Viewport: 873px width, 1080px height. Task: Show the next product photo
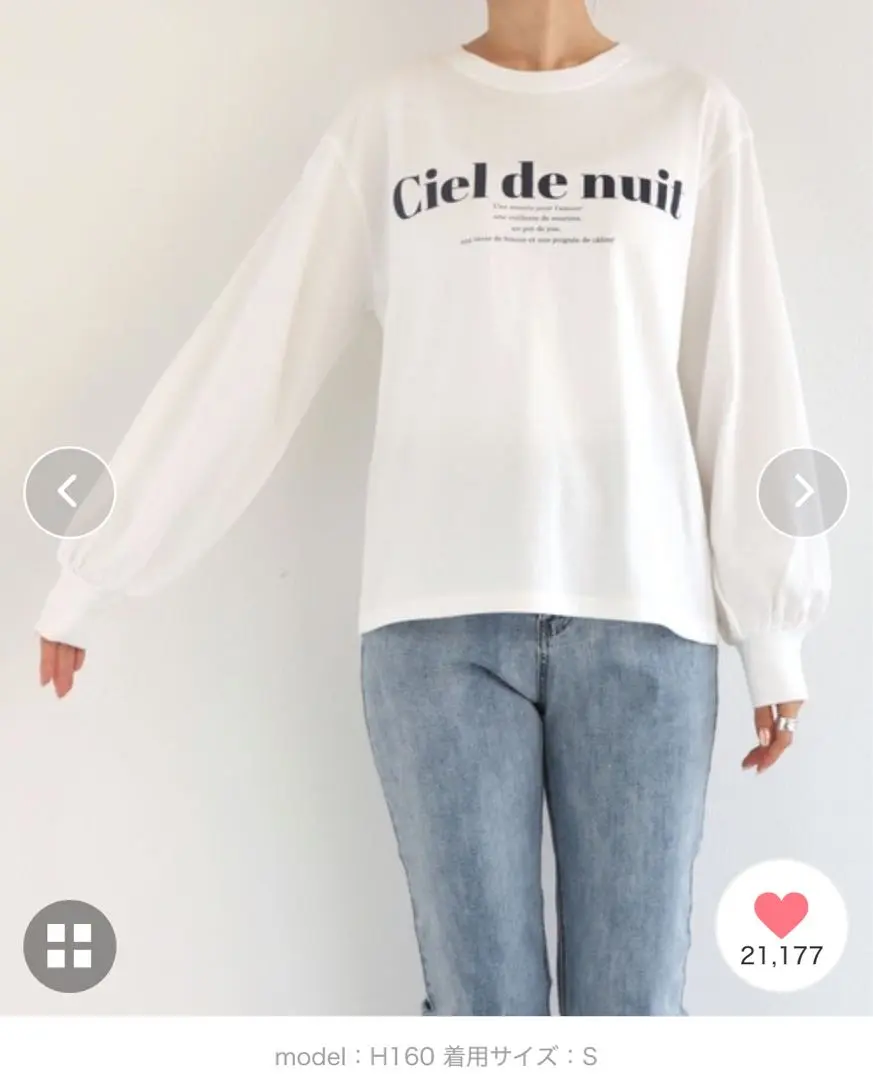click(x=802, y=492)
